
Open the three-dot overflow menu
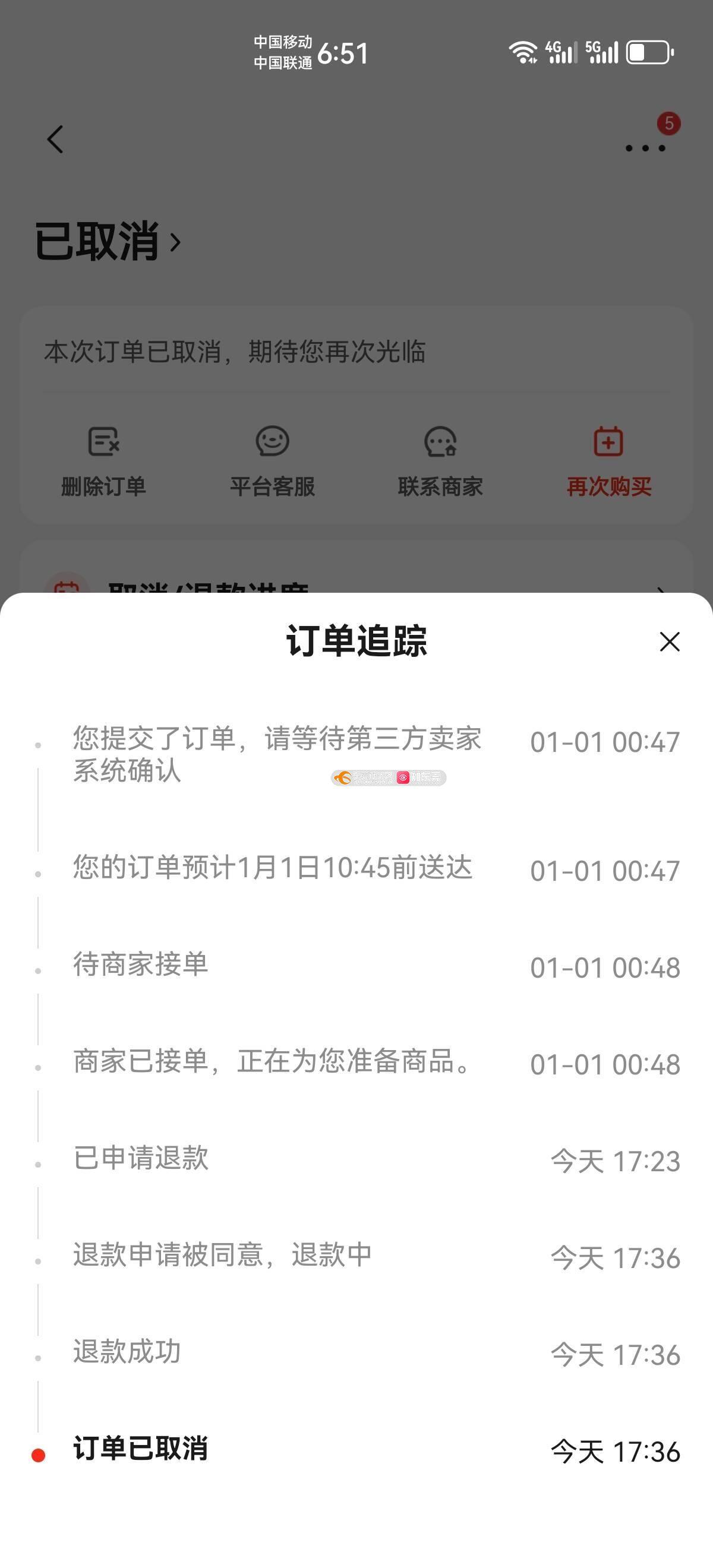[x=645, y=148]
